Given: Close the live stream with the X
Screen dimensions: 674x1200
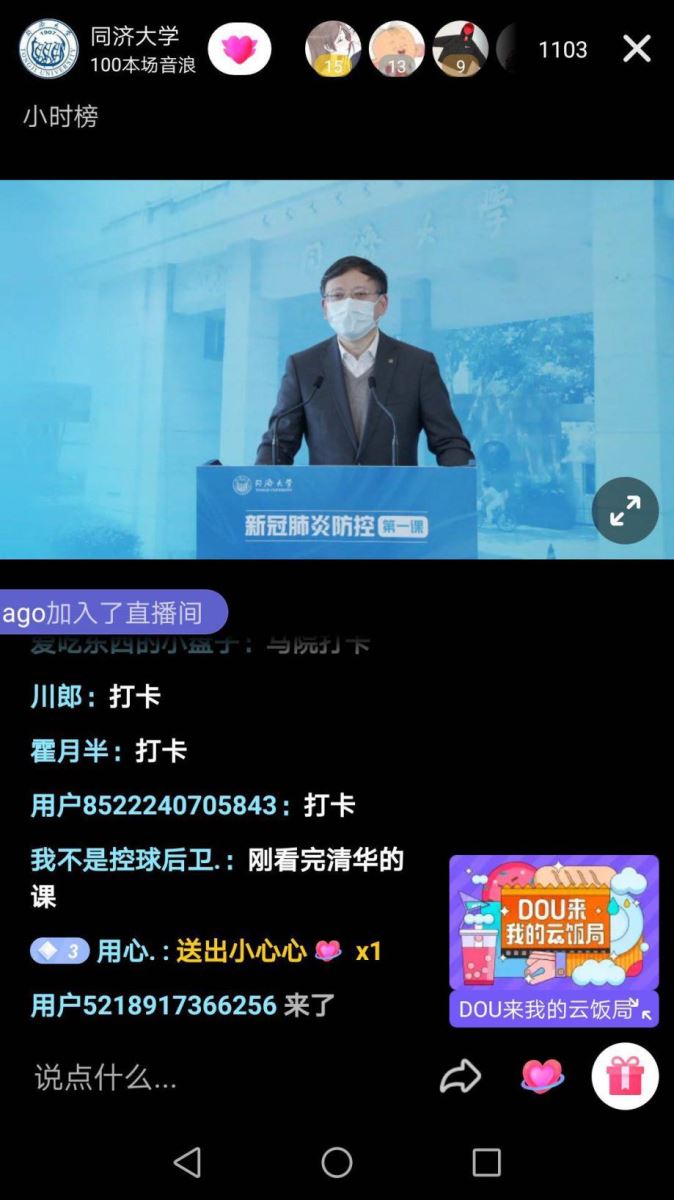Looking at the screenshot, I should coord(637,49).
